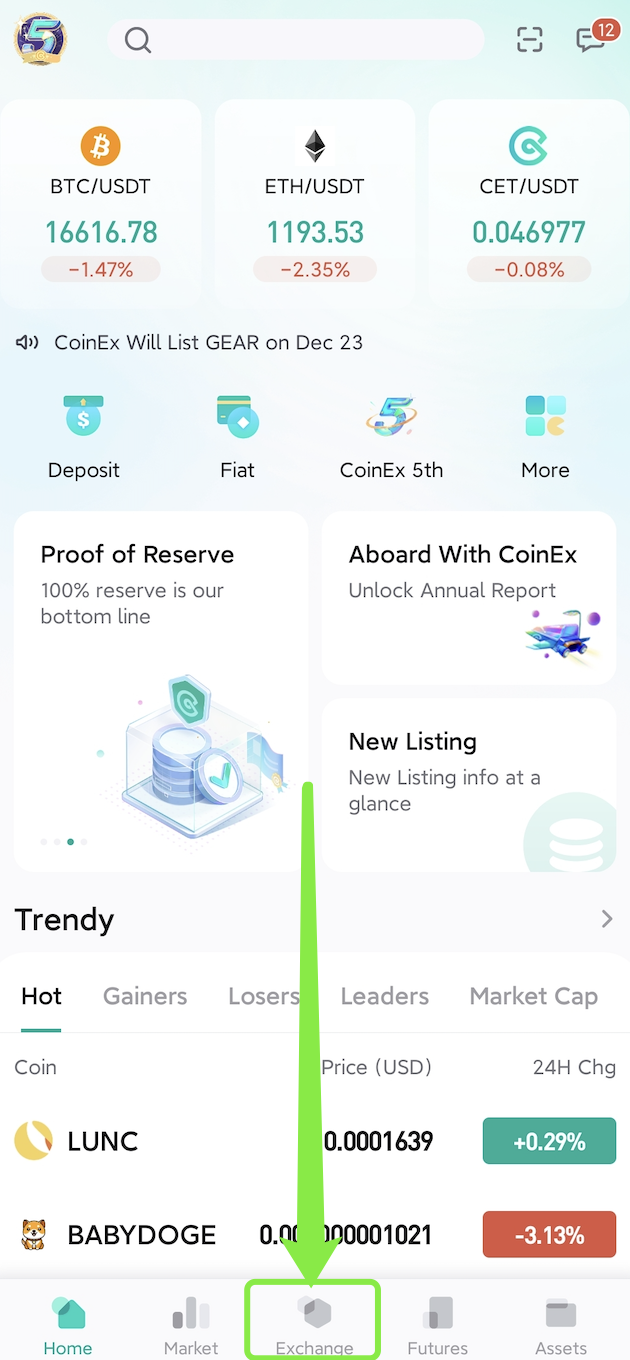Viewport: 630px width, 1360px height.
Task: Open the Aboard With CoinEx card
Action: click(468, 598)
